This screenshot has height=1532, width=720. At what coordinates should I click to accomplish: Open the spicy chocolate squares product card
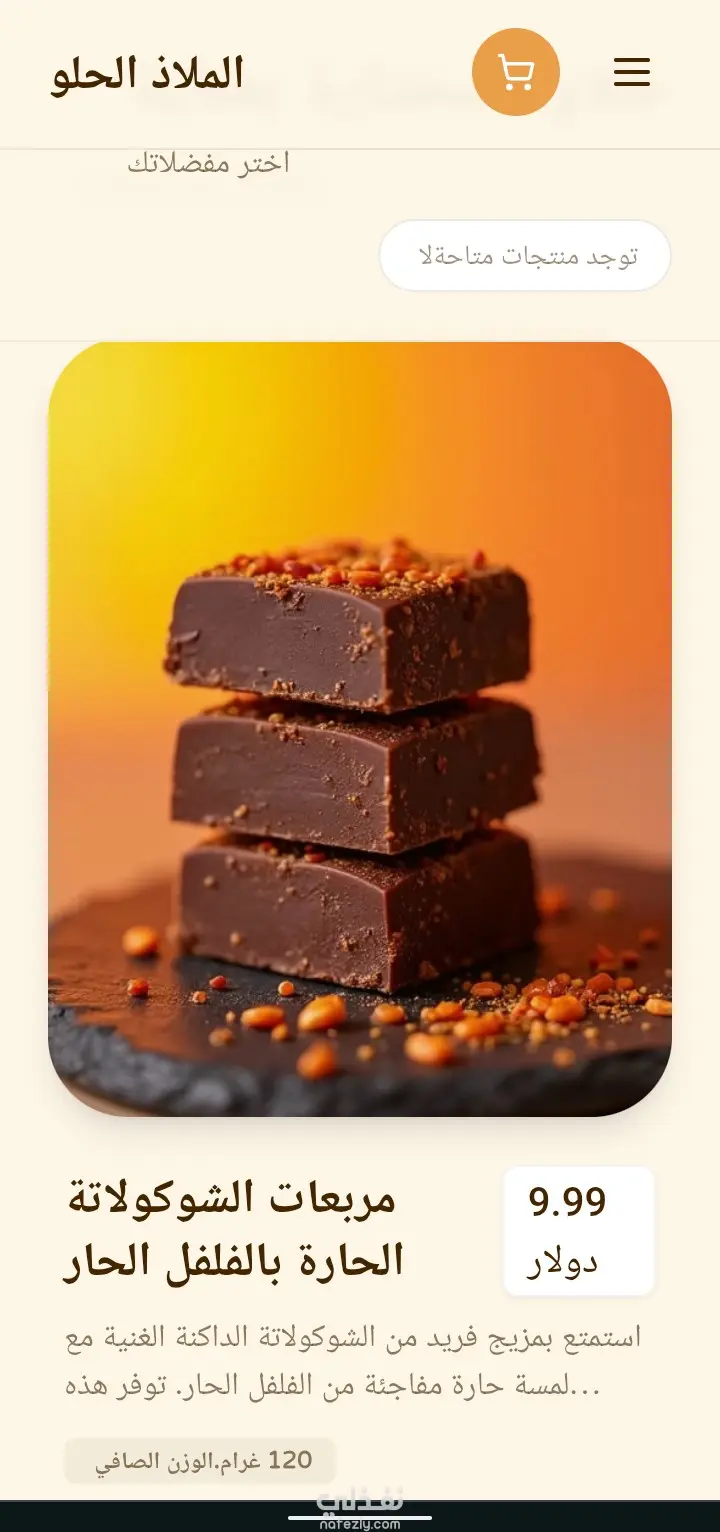(x=360, y=730)
